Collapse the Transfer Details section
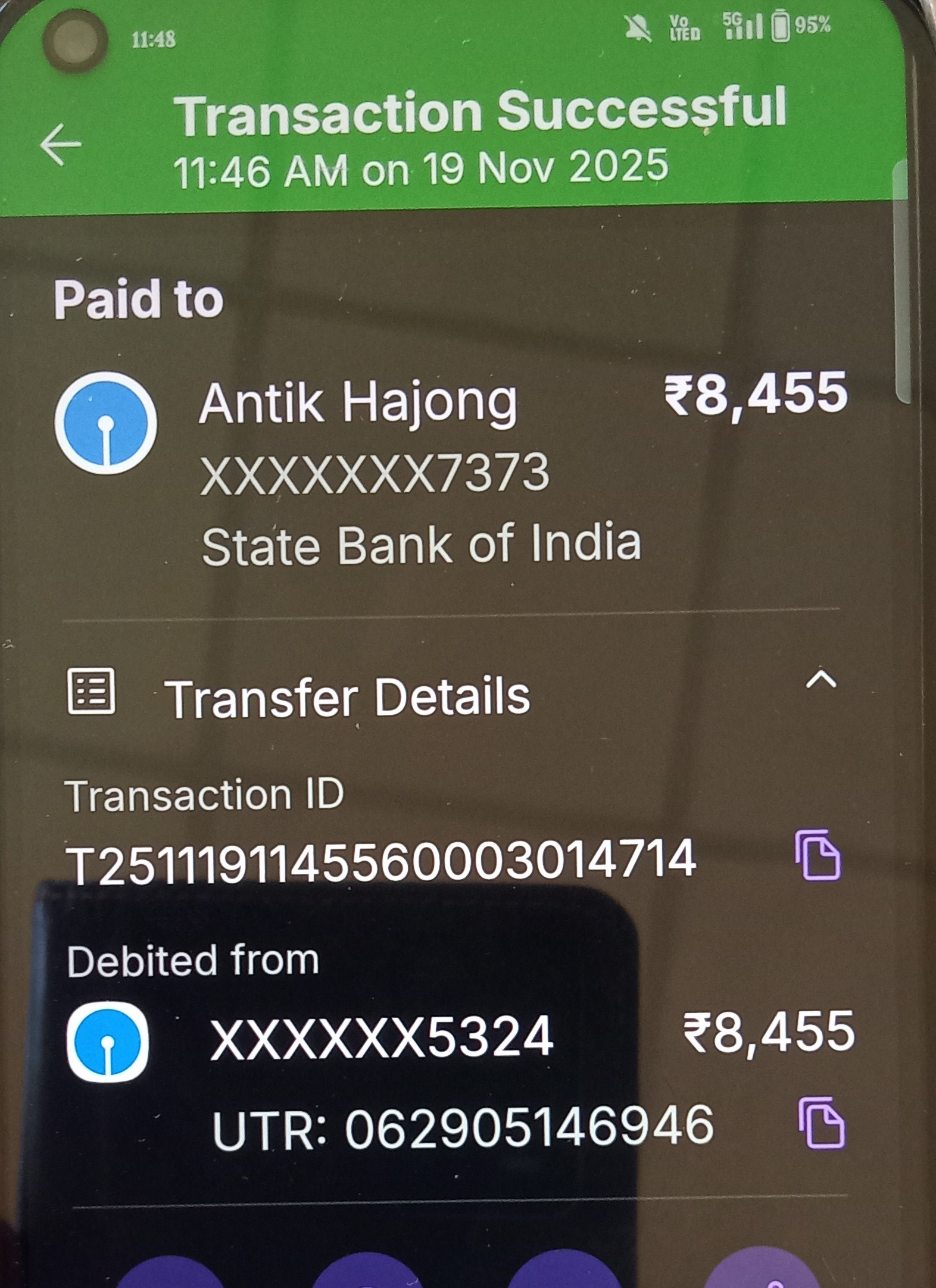The image size is (936, 1288). click(820, 680)
